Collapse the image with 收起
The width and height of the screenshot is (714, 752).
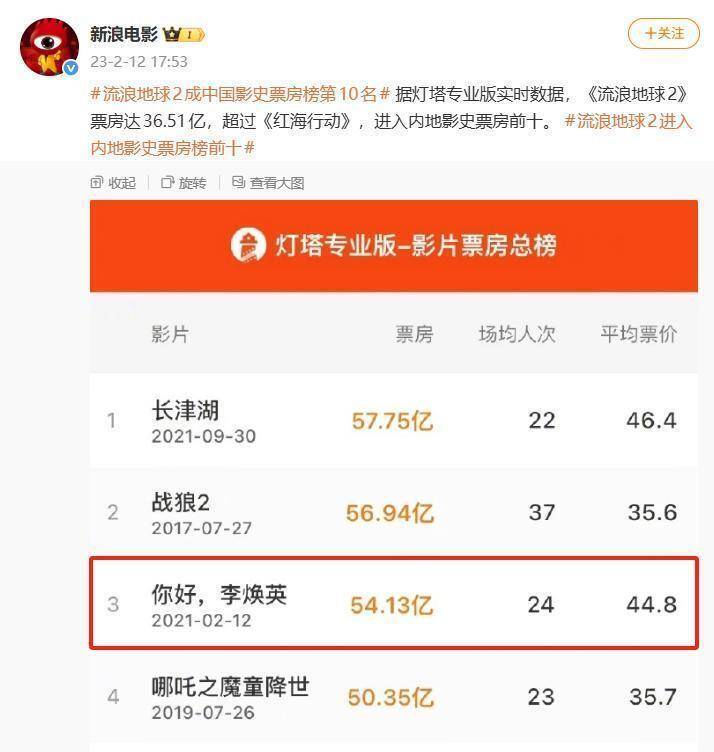[113, 183]
